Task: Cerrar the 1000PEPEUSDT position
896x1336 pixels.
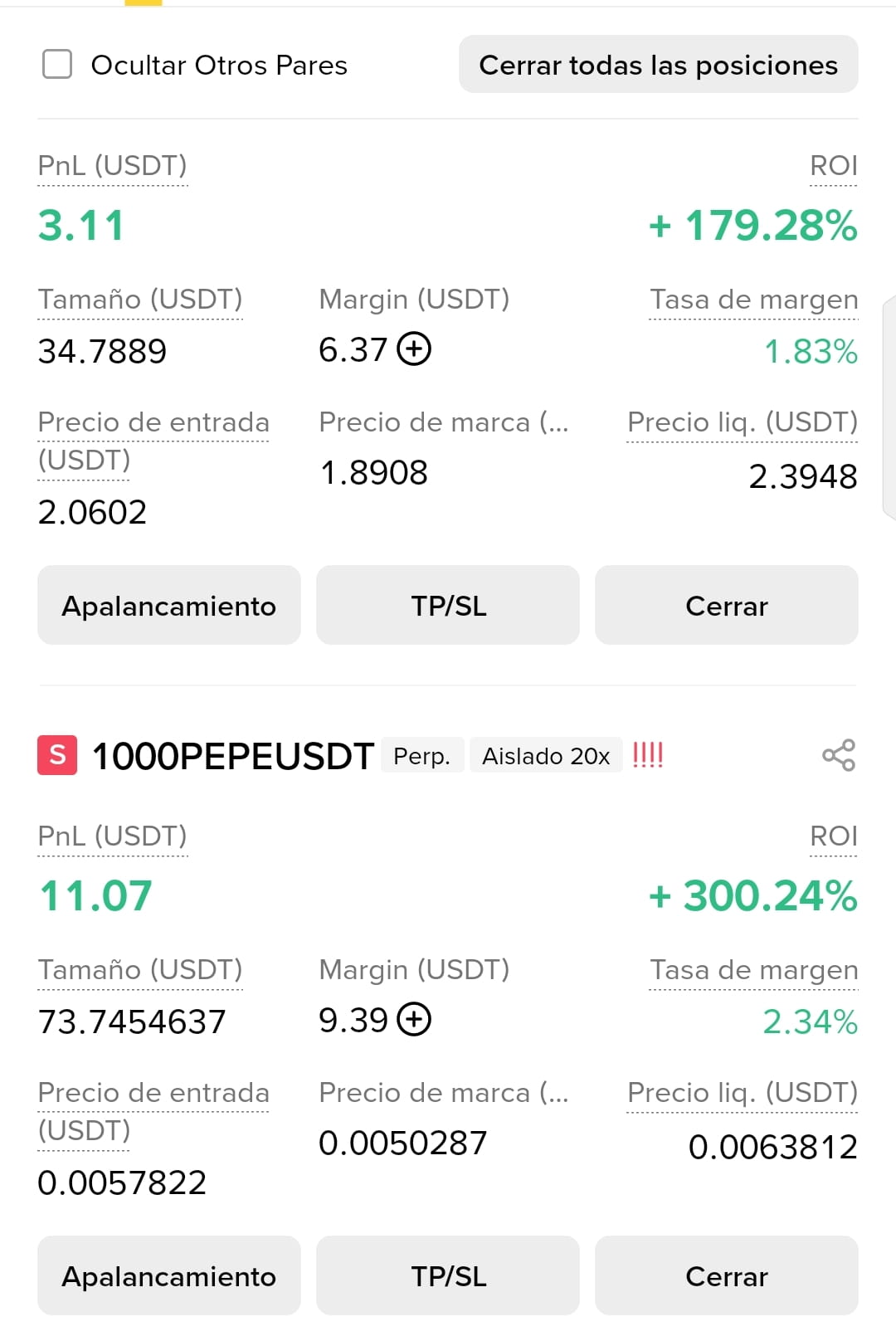Action: coord(727,1275)
